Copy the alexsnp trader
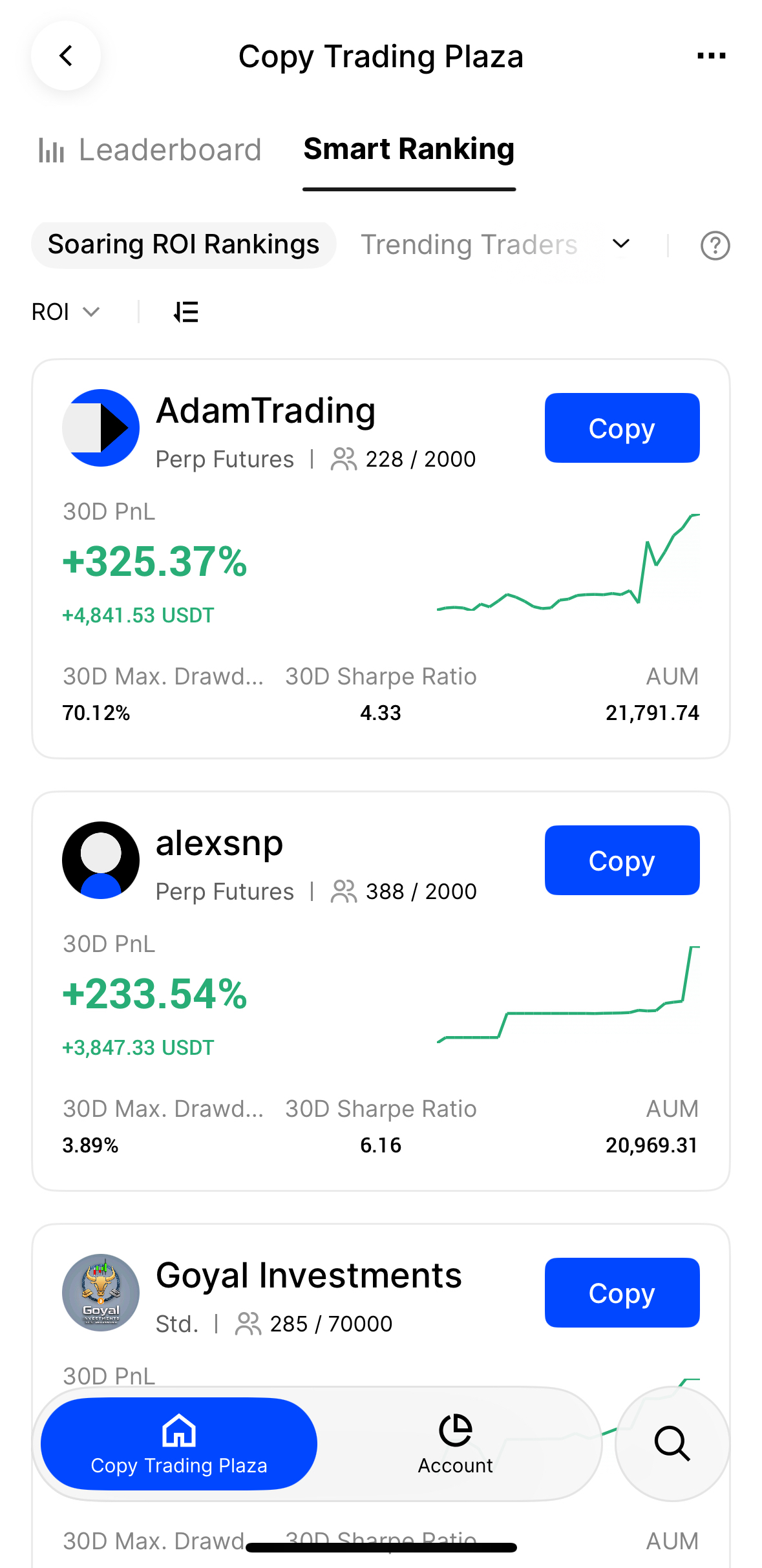 pyautogui.click(x=622, y=860)
